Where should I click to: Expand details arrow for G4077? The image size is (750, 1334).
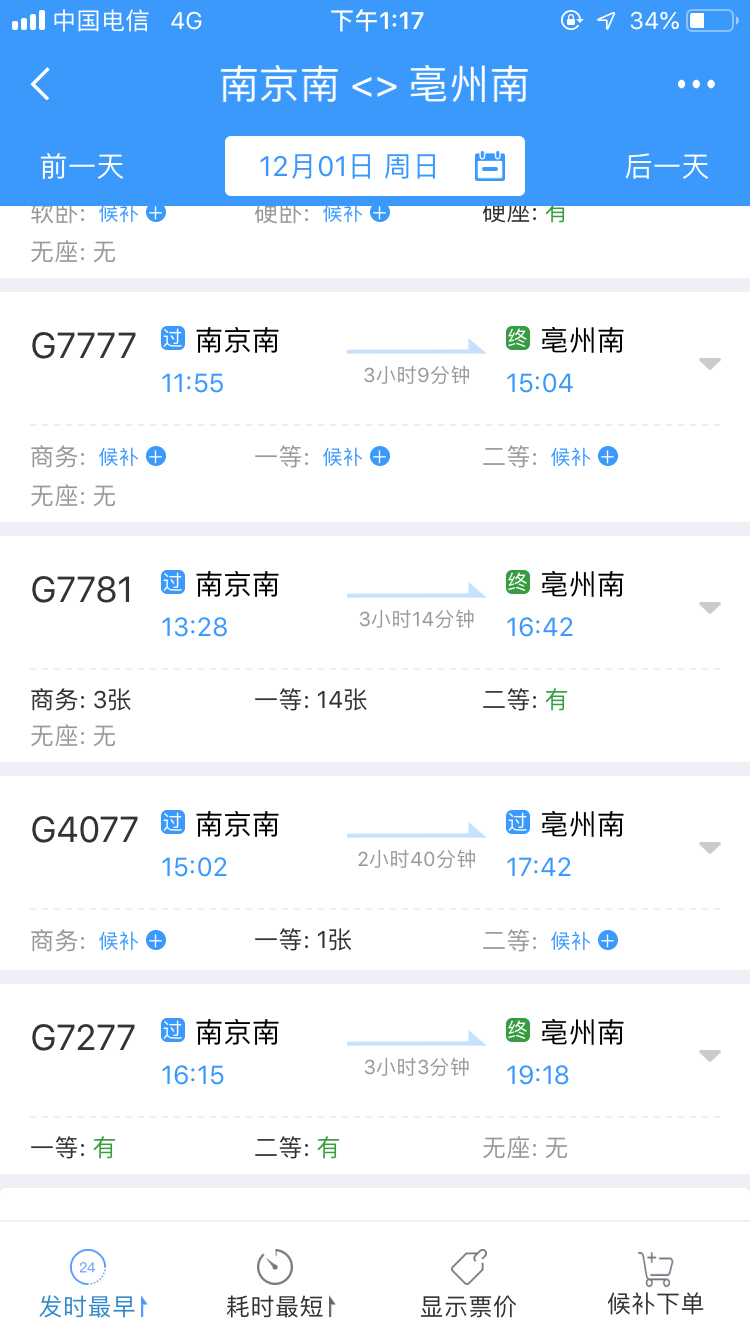tap(710, 847)
